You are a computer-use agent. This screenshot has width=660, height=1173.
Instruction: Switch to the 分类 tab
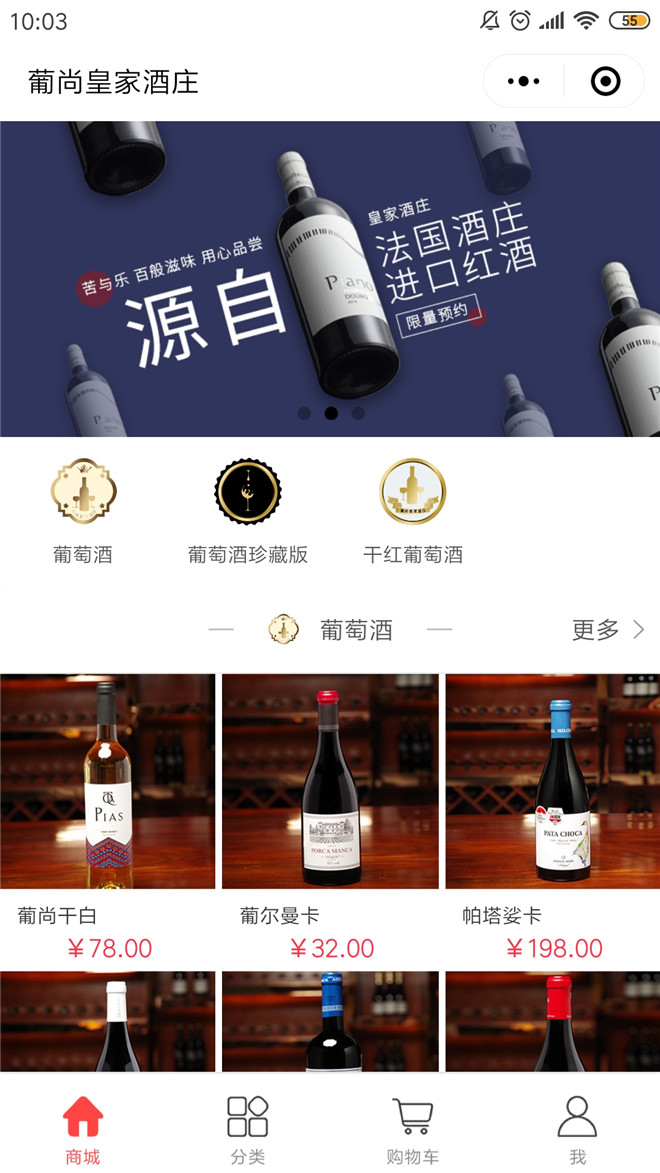coord(248,1129)
